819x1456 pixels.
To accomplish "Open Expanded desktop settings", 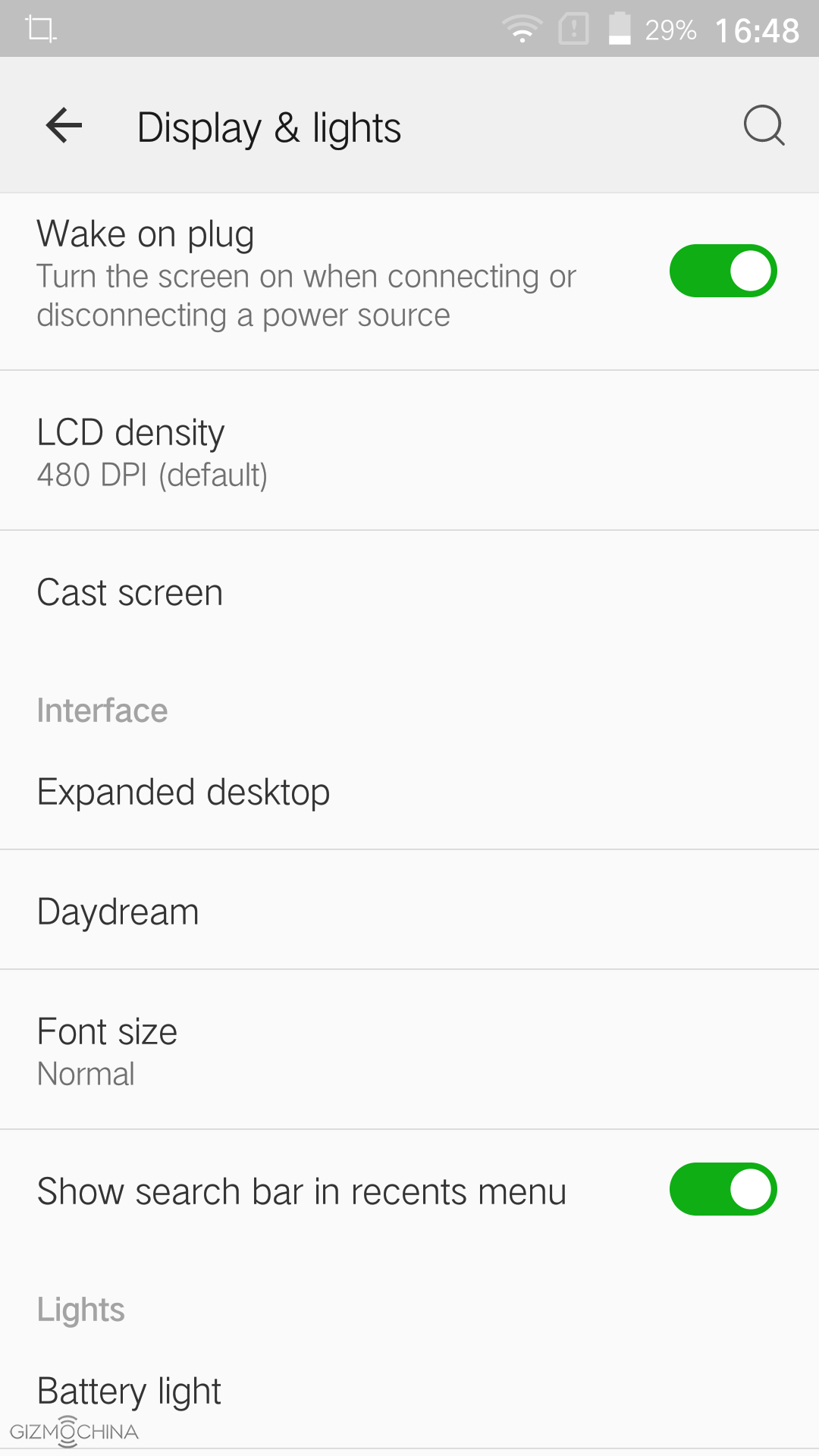I will (x=409, y=792).
